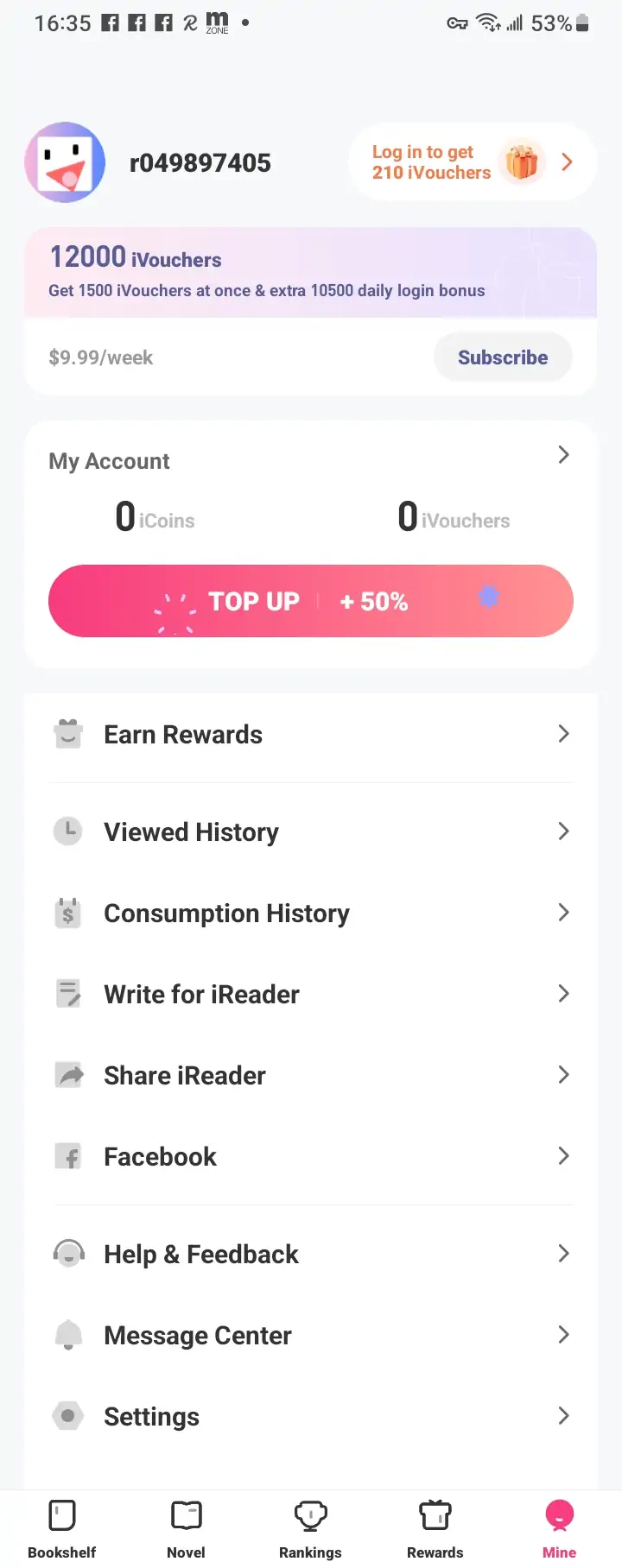
Task: Go to Help & Feedback
Action: [310, 1254]
